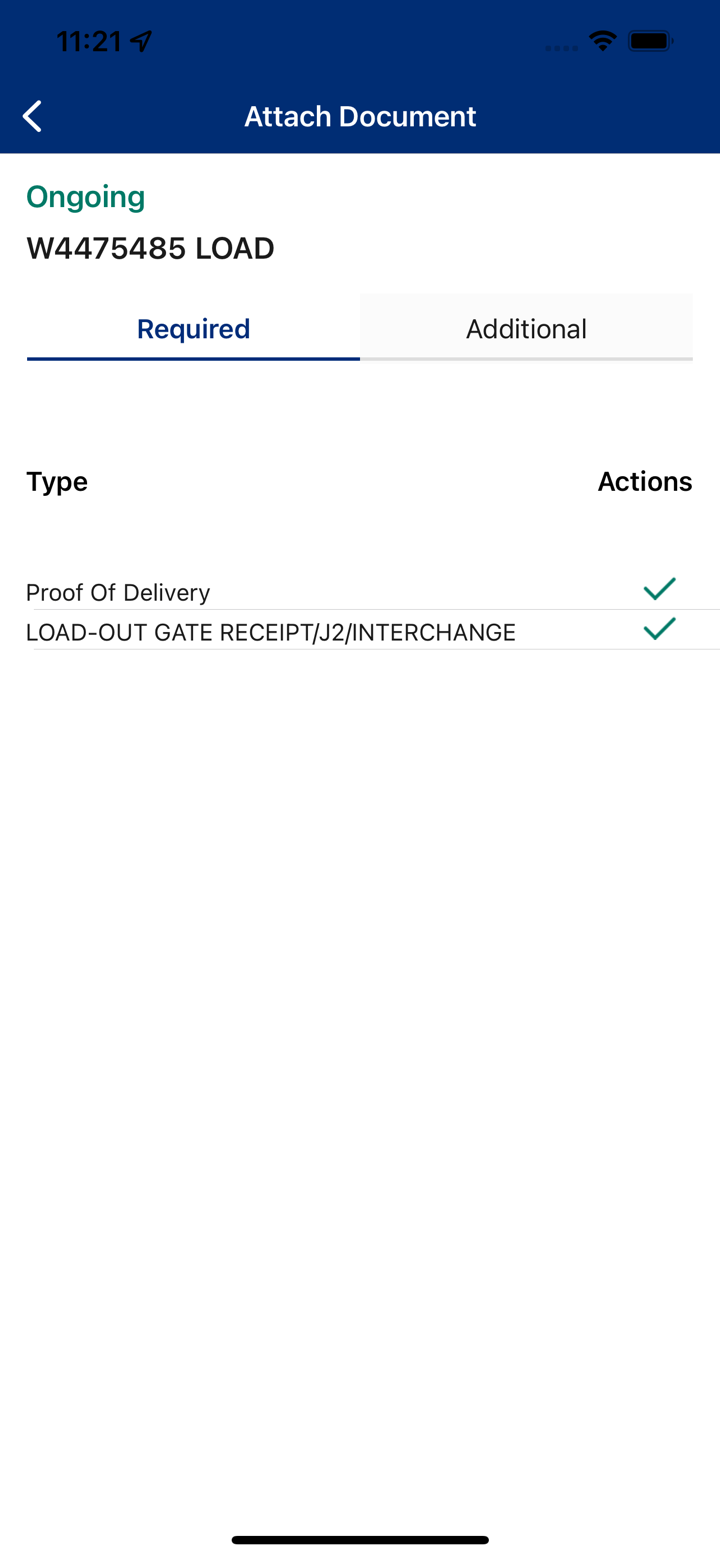Open the LOAD-OUT GATE RECEIPT/J2/INTERCHANGE row
Screen dimensions: 720x1558
270,631
